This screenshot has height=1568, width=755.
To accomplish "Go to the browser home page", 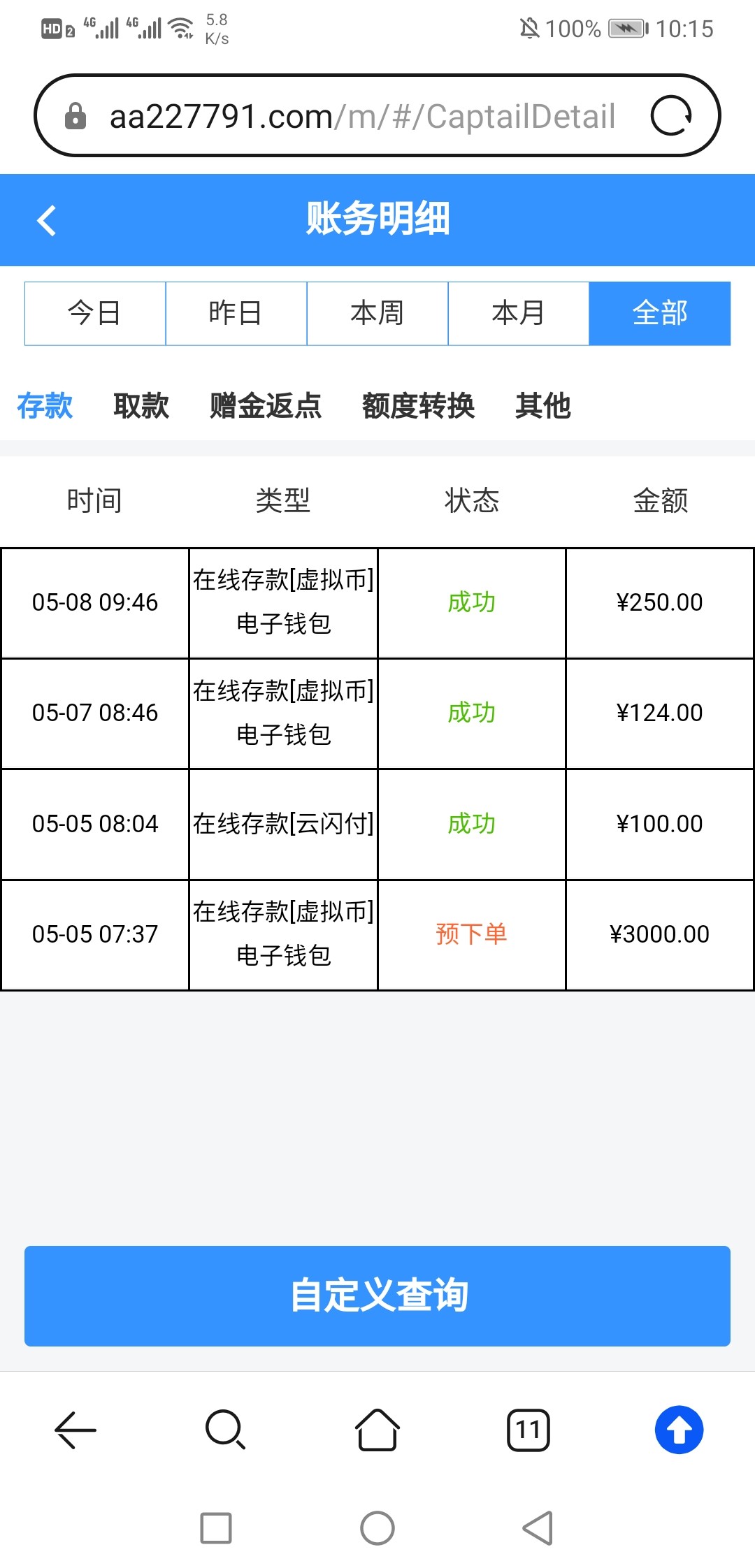I will (377, 1430).
